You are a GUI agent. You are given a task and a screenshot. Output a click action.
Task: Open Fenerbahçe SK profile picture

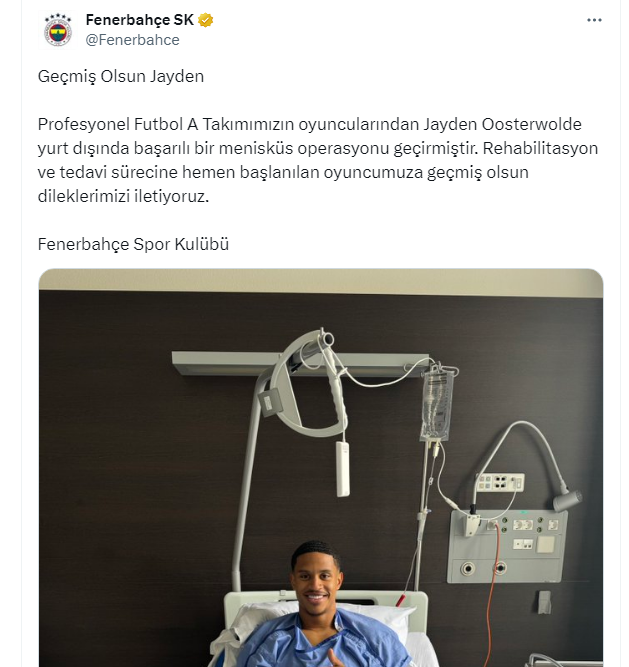pos(58,30)
